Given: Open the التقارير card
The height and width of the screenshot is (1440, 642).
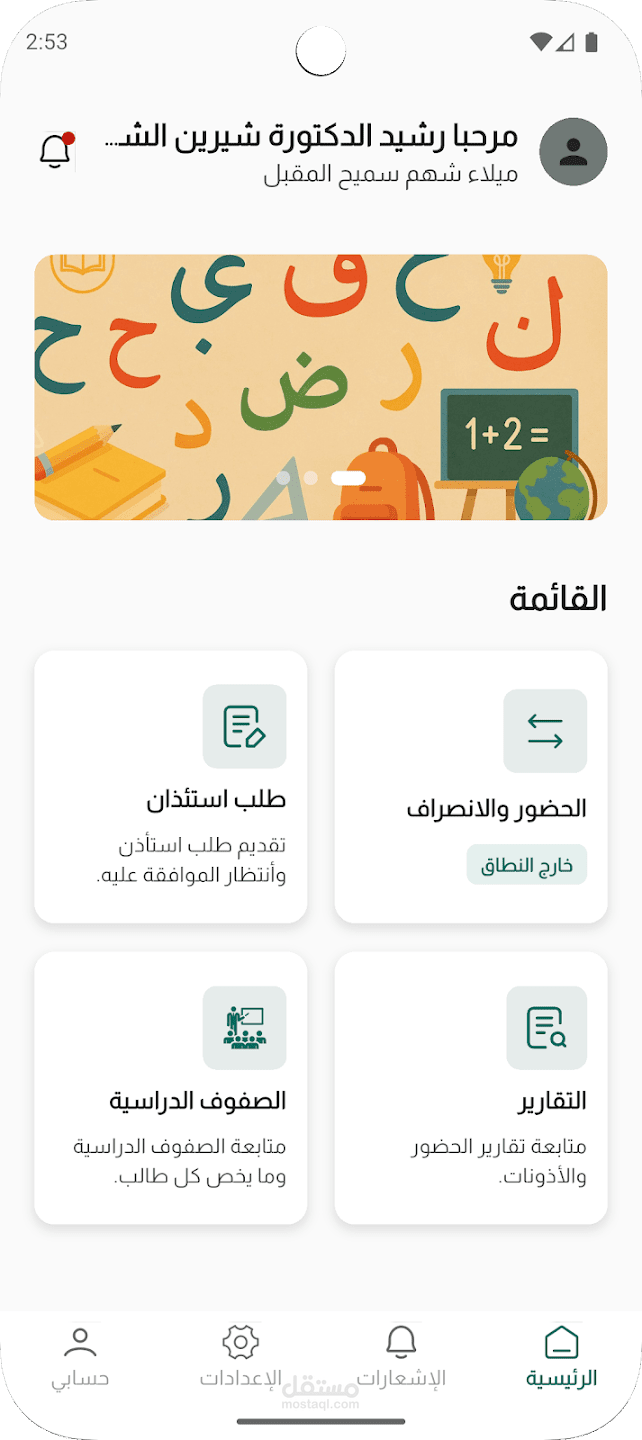Looking at the screenshot, I should click(471, 1088).
